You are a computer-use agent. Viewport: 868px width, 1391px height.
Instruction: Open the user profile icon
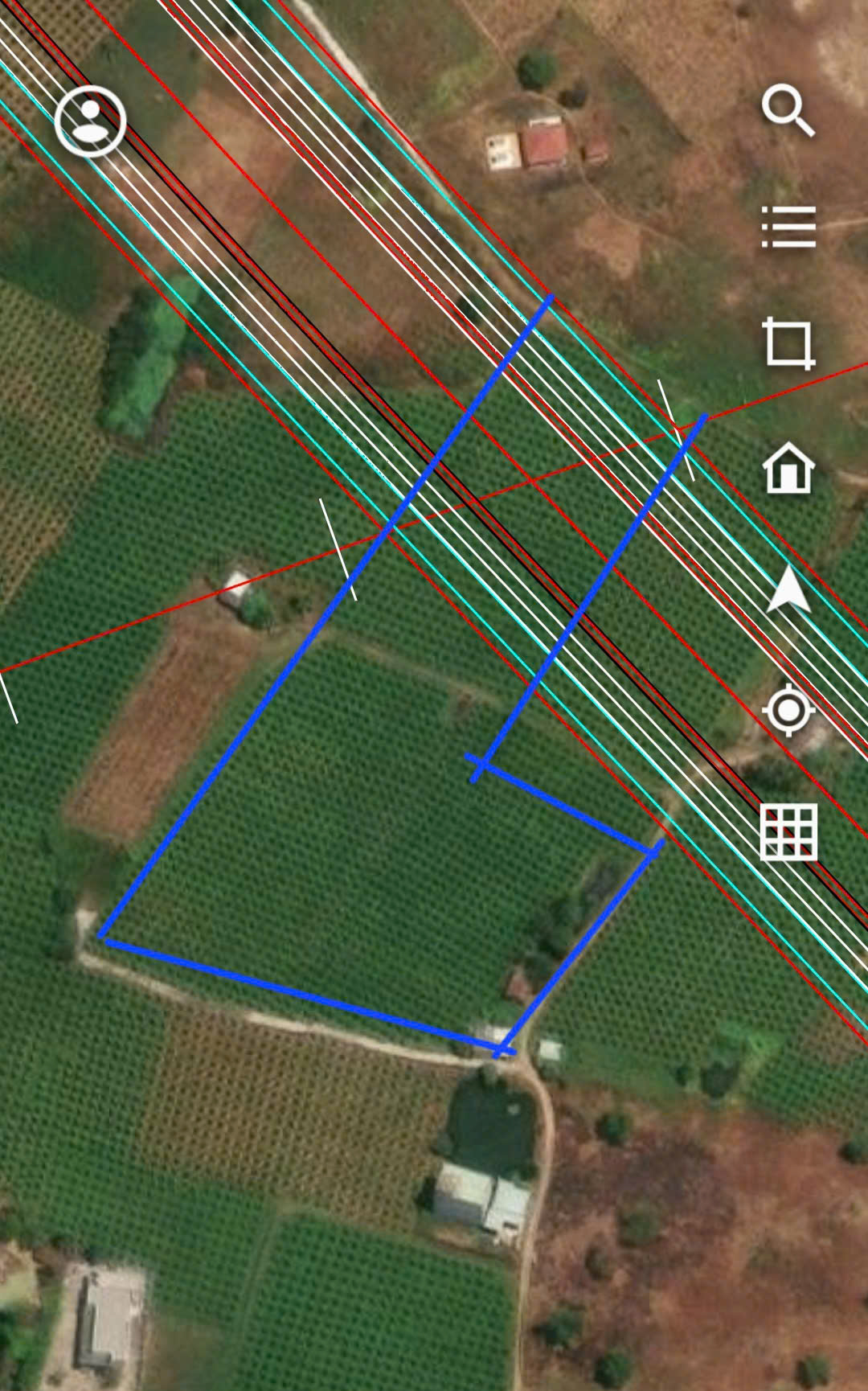(91, 121)
